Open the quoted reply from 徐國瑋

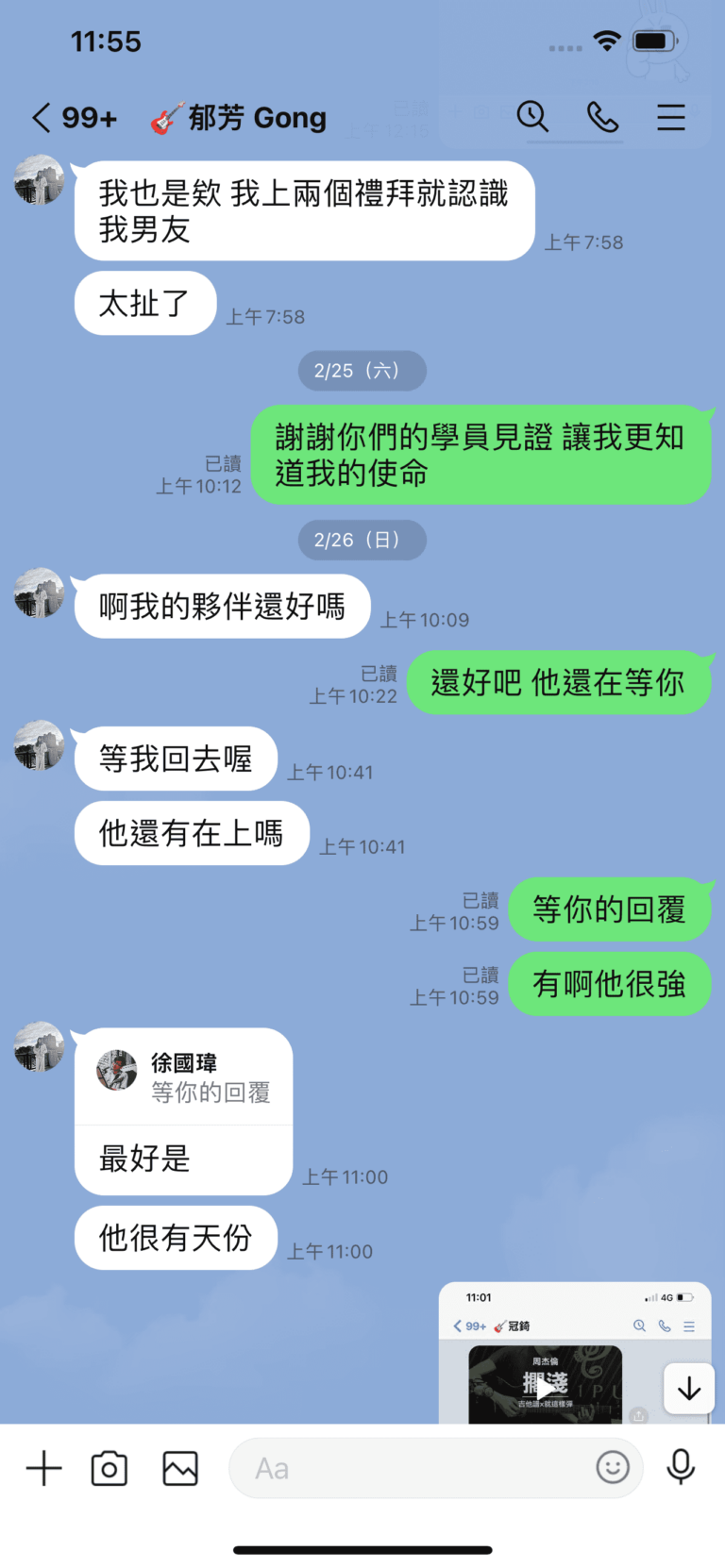(x=184, y=1077)
